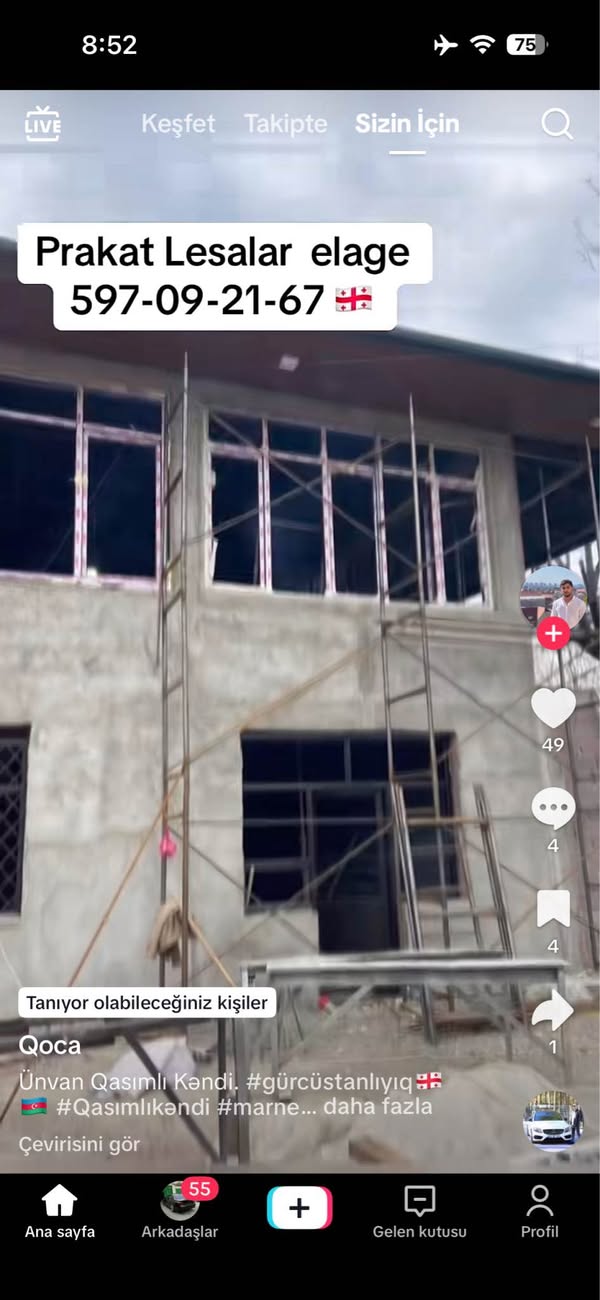Image resolution: width=600 pixels, height=1300 pixels.
Task: Open the search magnifier
Action: coord(557,124)
